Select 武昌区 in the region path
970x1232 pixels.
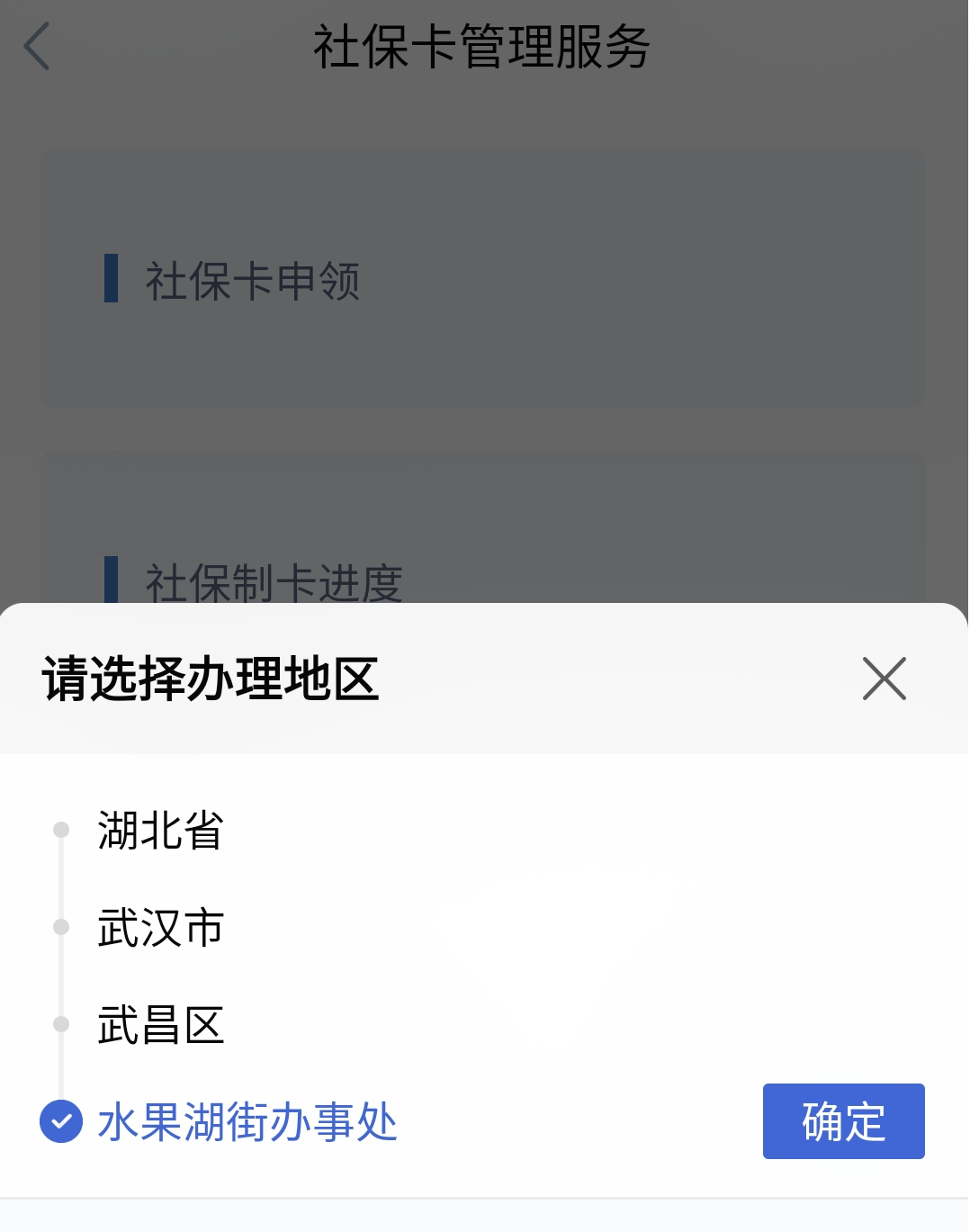coord(160,1025)
